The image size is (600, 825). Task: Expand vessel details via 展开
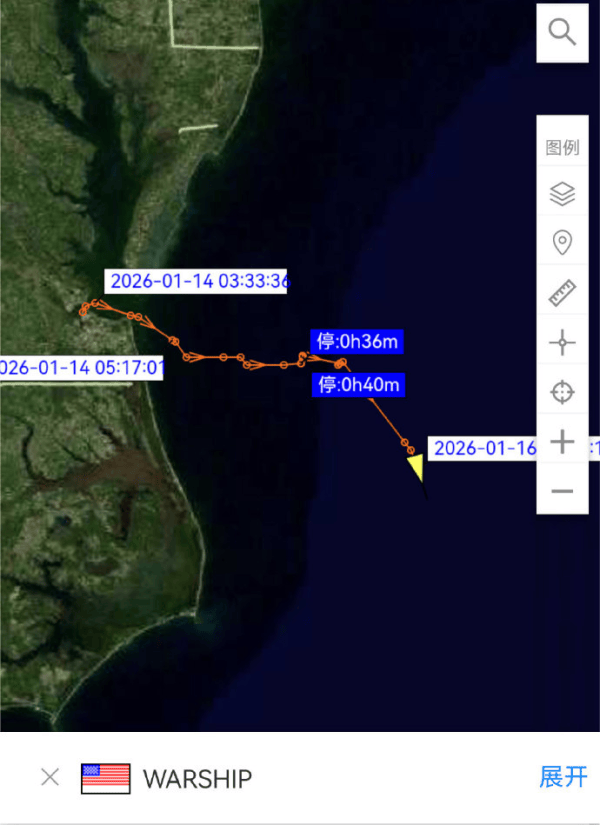tap(563, 777)
